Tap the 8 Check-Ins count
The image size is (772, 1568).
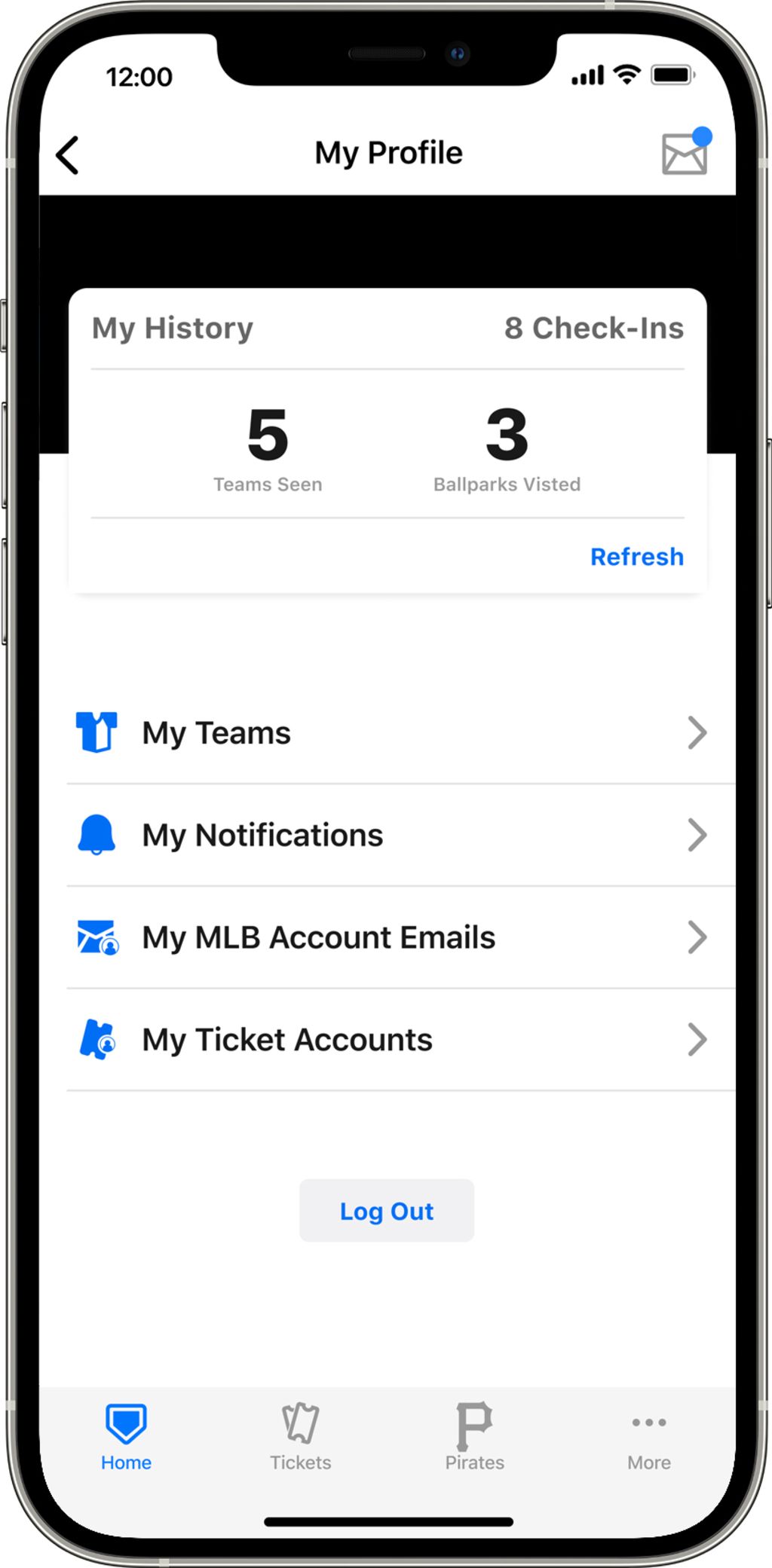595,328
